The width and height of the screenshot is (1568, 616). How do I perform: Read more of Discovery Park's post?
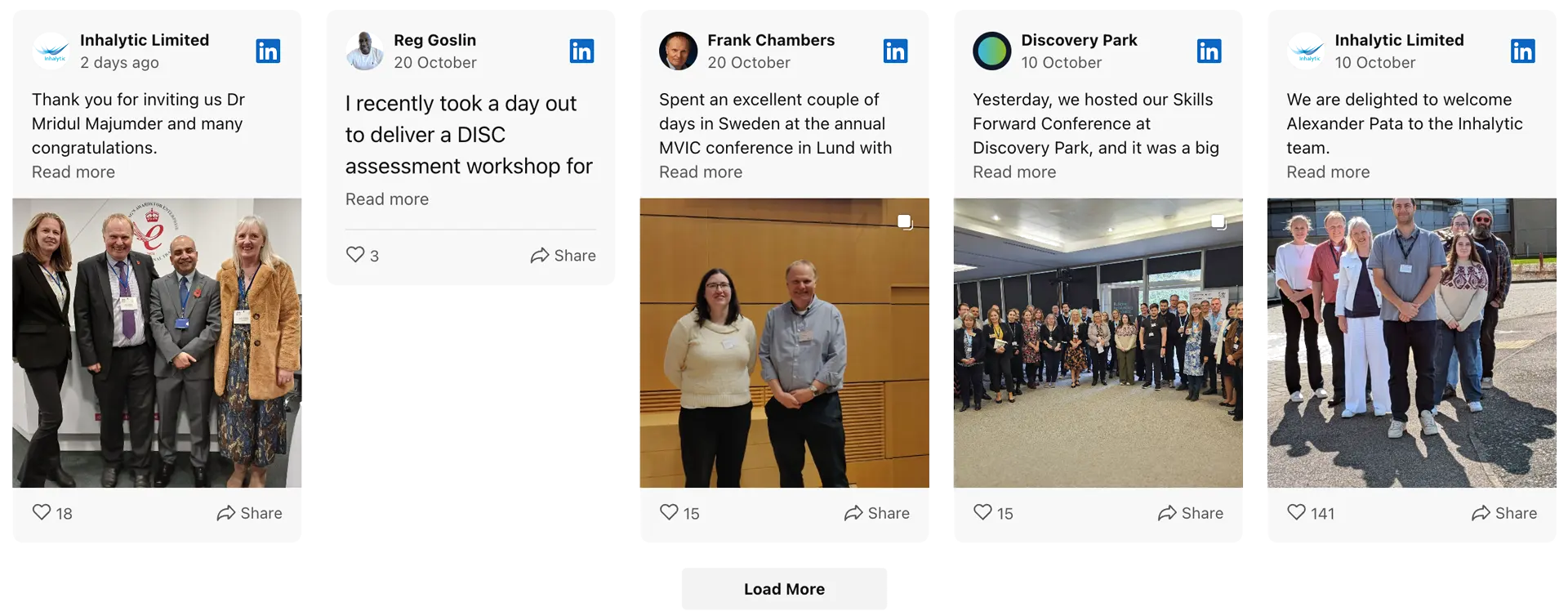tap(1013, 172)
